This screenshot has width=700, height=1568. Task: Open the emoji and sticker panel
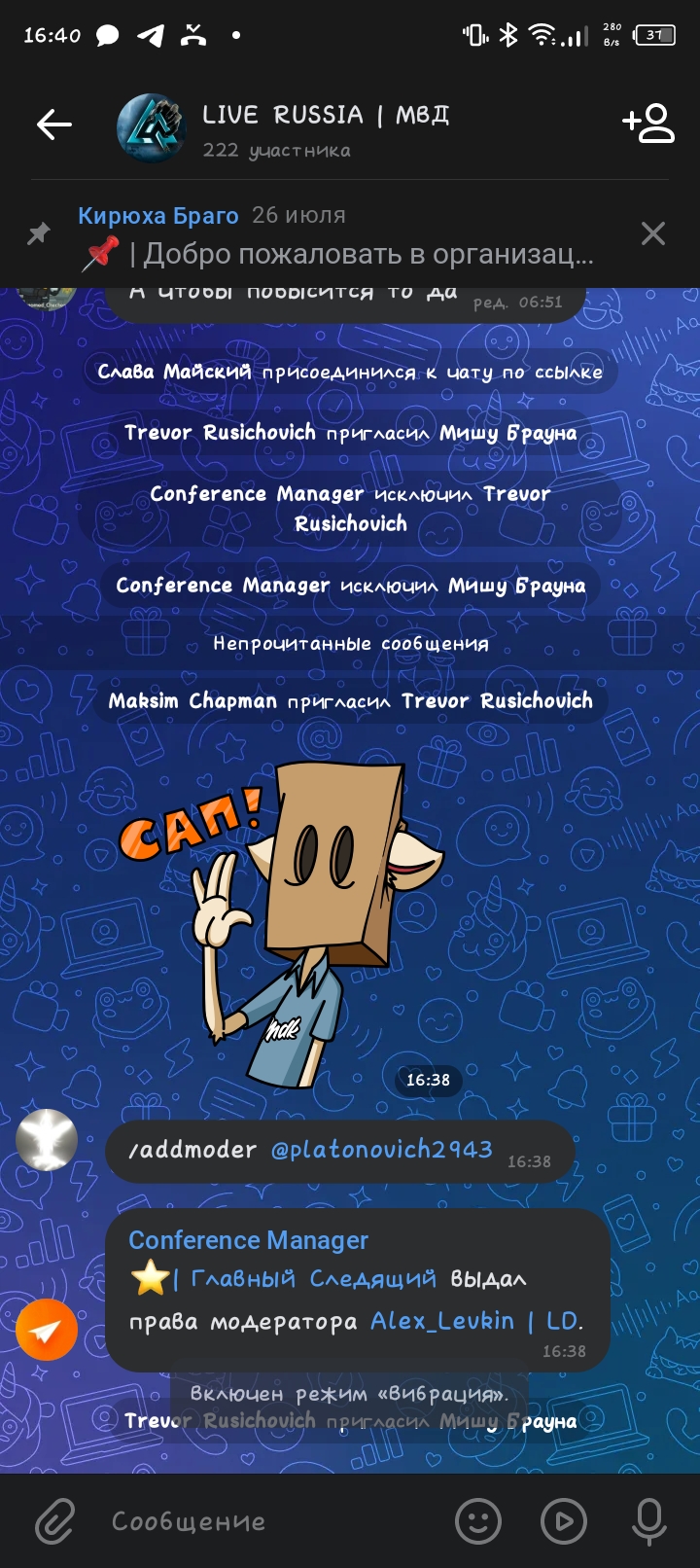click(x=479, y=1521)
